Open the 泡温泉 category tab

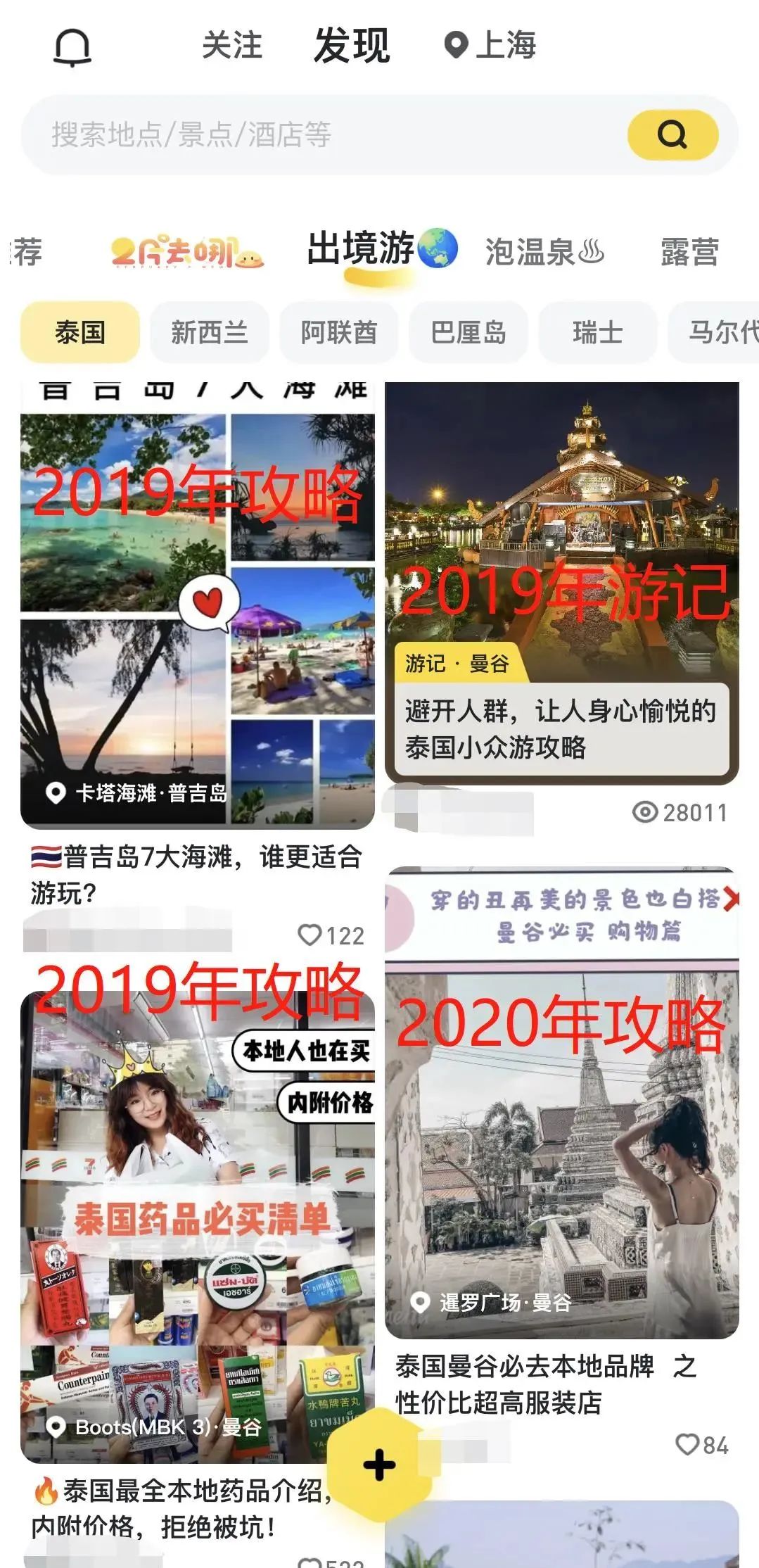point(544,253)
